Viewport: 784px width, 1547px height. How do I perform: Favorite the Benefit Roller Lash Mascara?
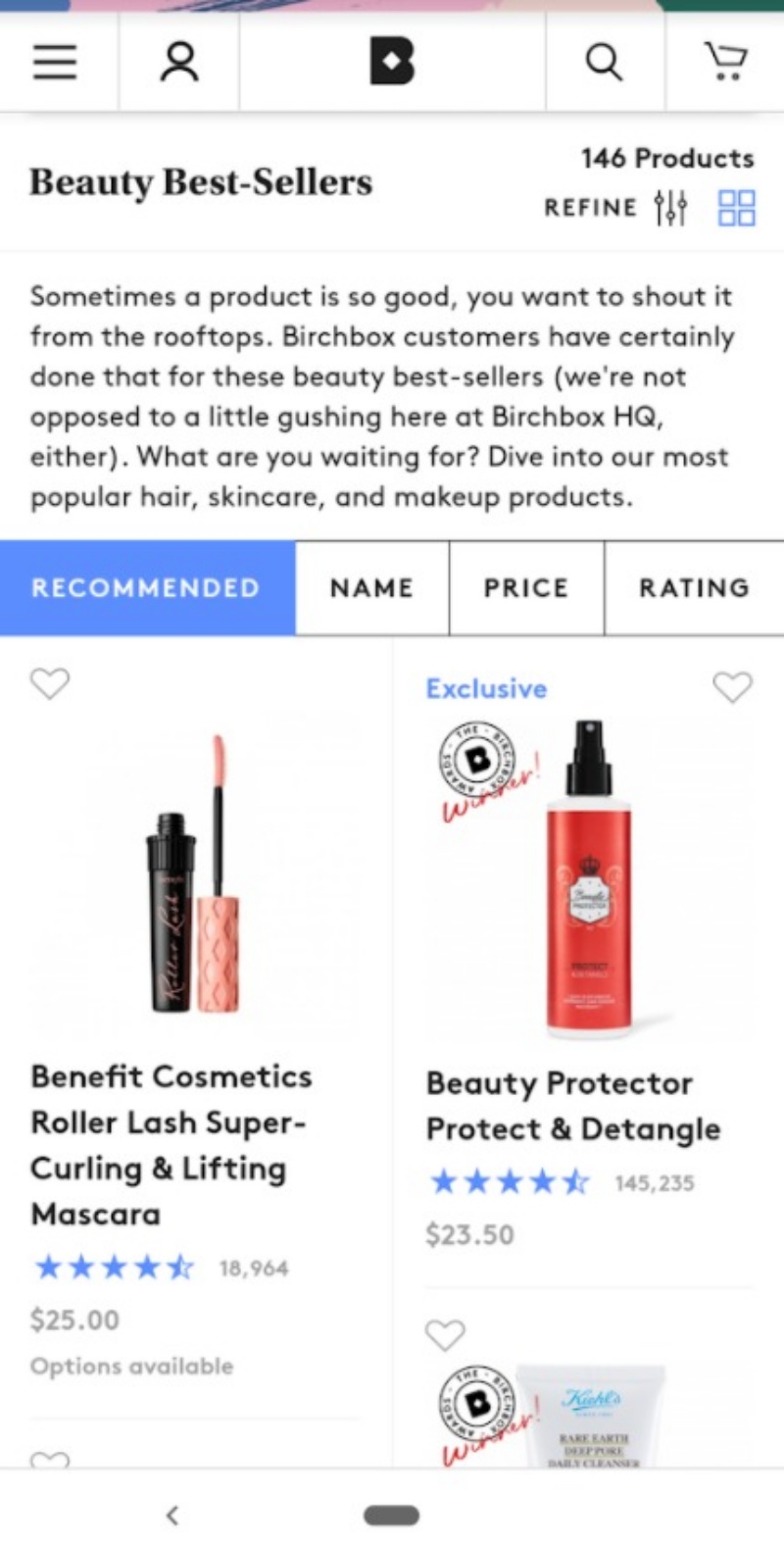50,683
